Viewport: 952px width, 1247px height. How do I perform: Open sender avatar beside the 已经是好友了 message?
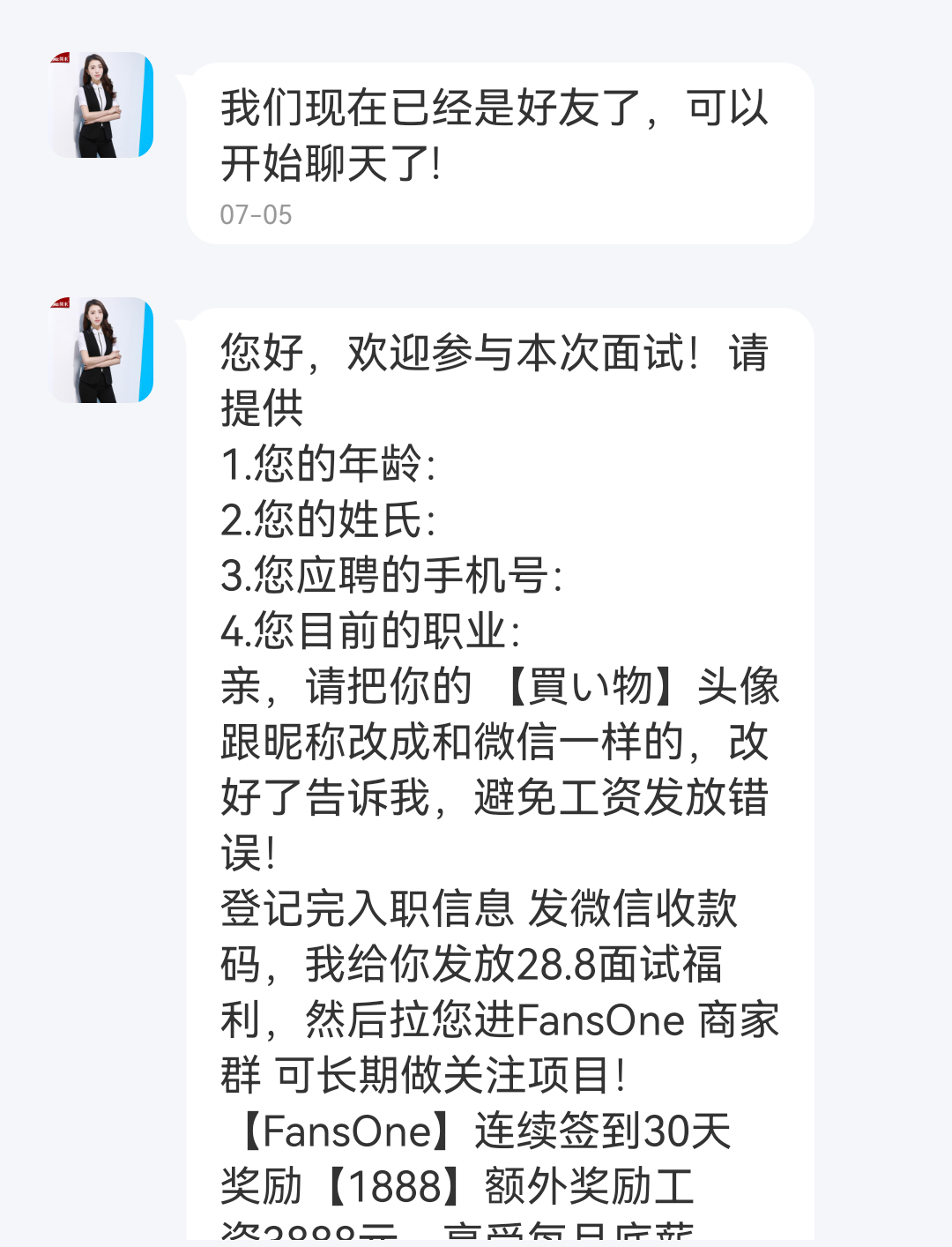pos(101,105)
